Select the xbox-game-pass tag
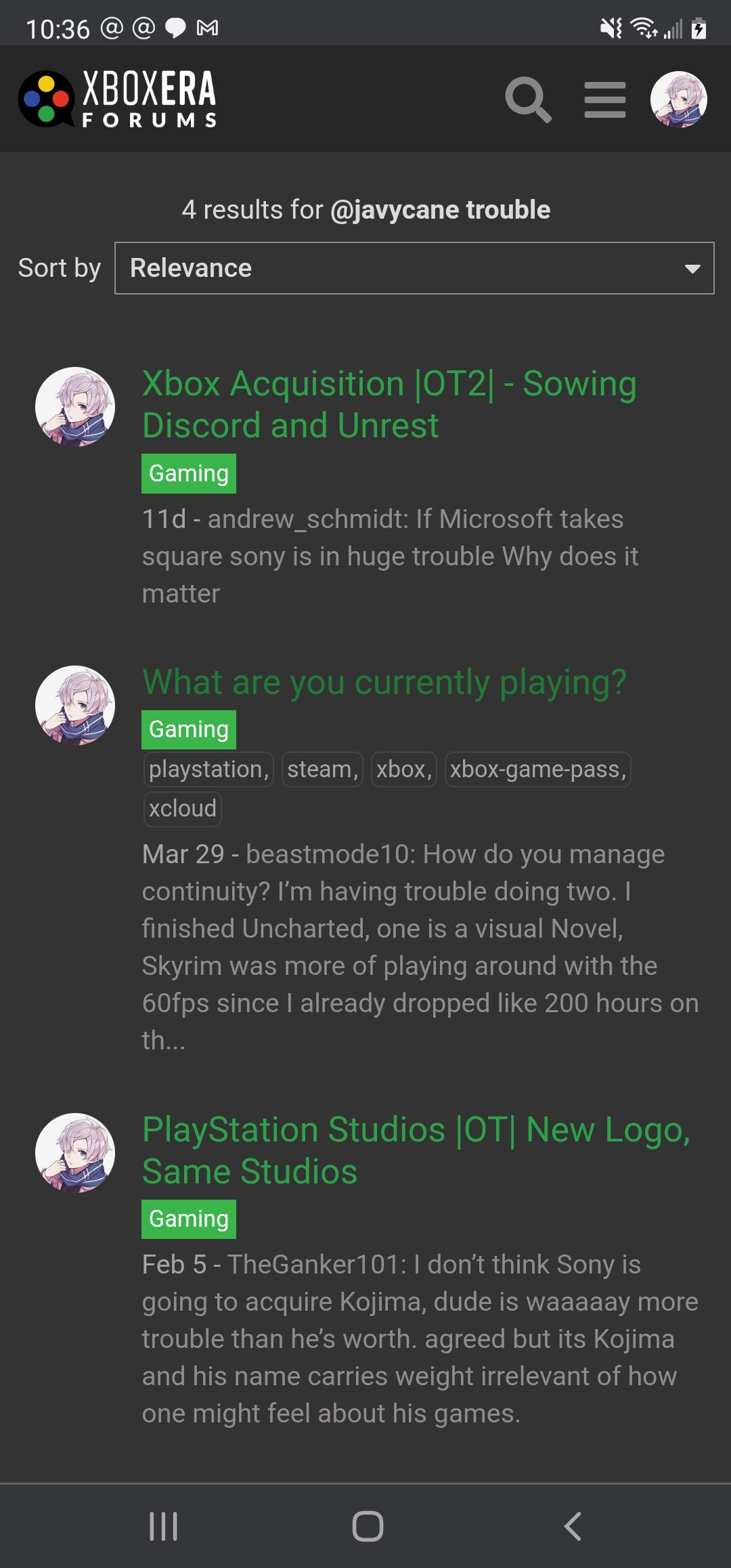 pos(537,769)
